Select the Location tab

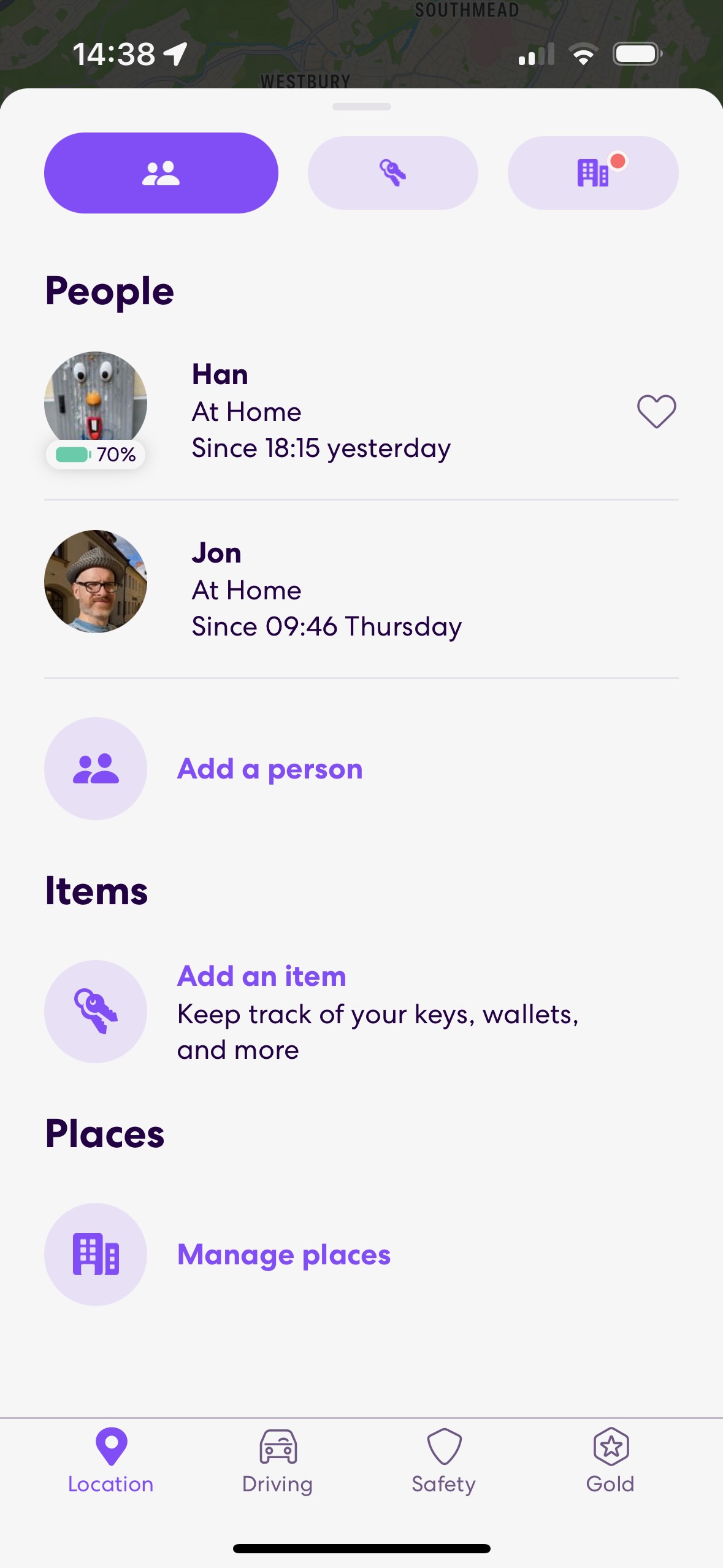(111, 1461)
